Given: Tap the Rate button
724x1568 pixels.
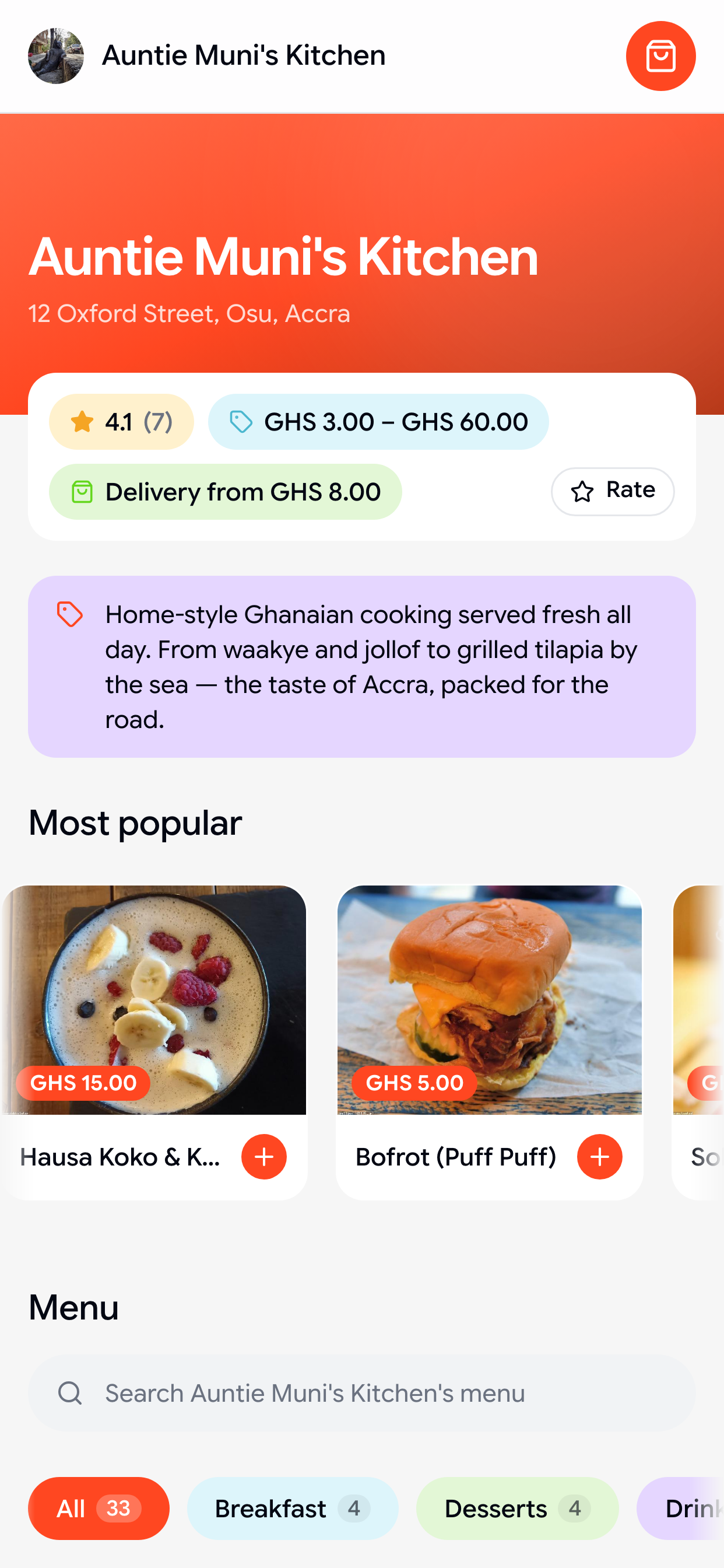Looking at the screenshot, I should (x=612, y=491).
